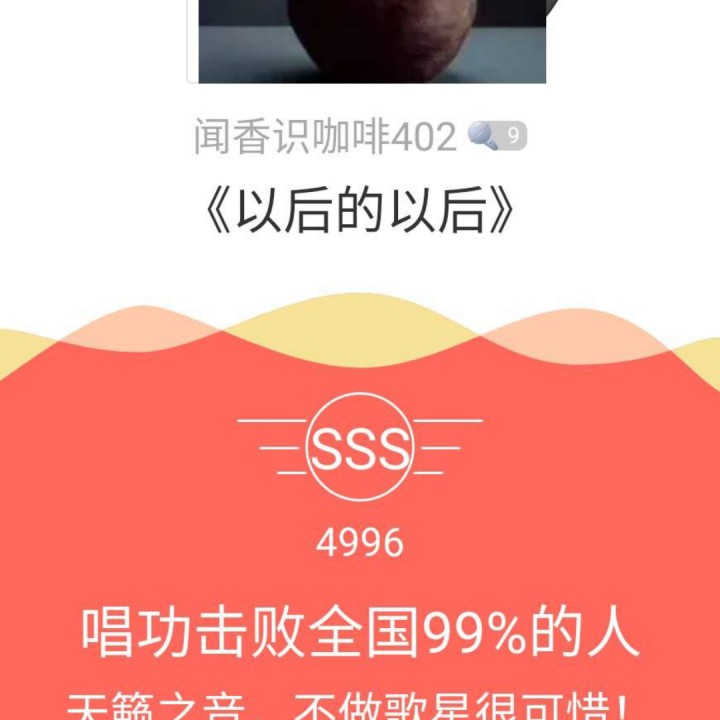View the profile of 闻香识咖啡402

click(325, 137)
